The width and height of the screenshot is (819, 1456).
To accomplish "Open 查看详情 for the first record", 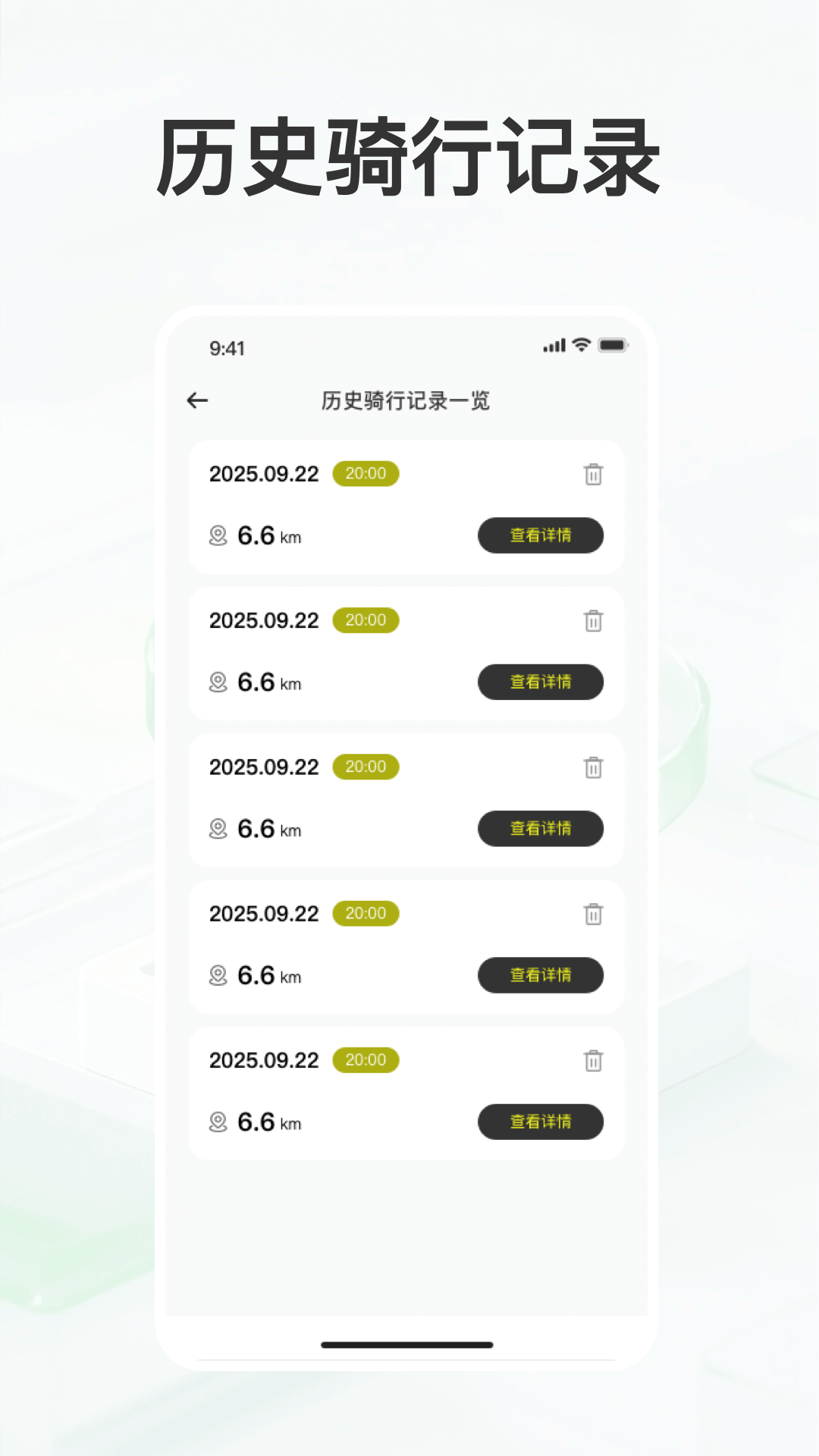I will click(540, 536).
